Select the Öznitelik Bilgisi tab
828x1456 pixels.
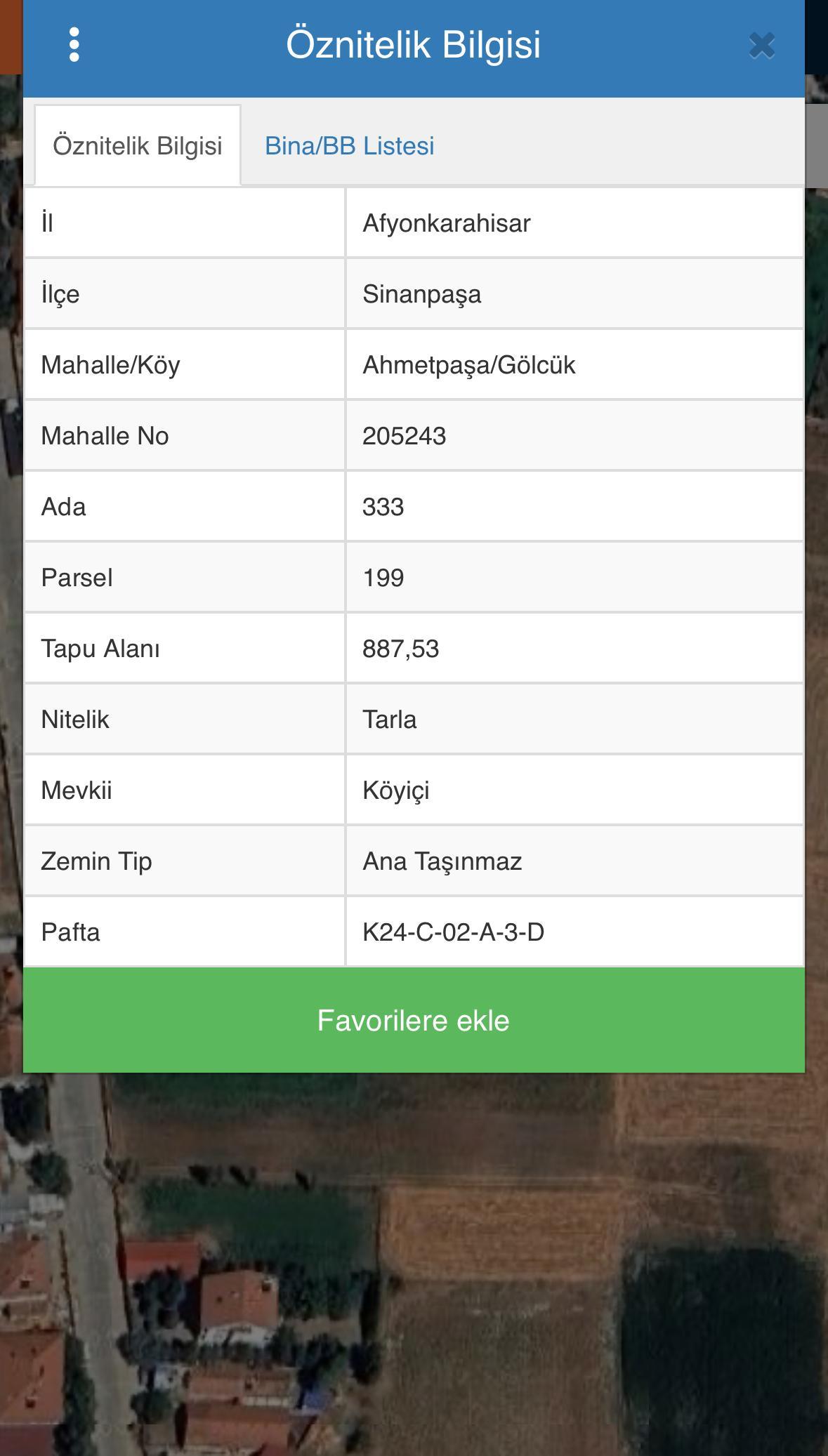click(138, 146)
